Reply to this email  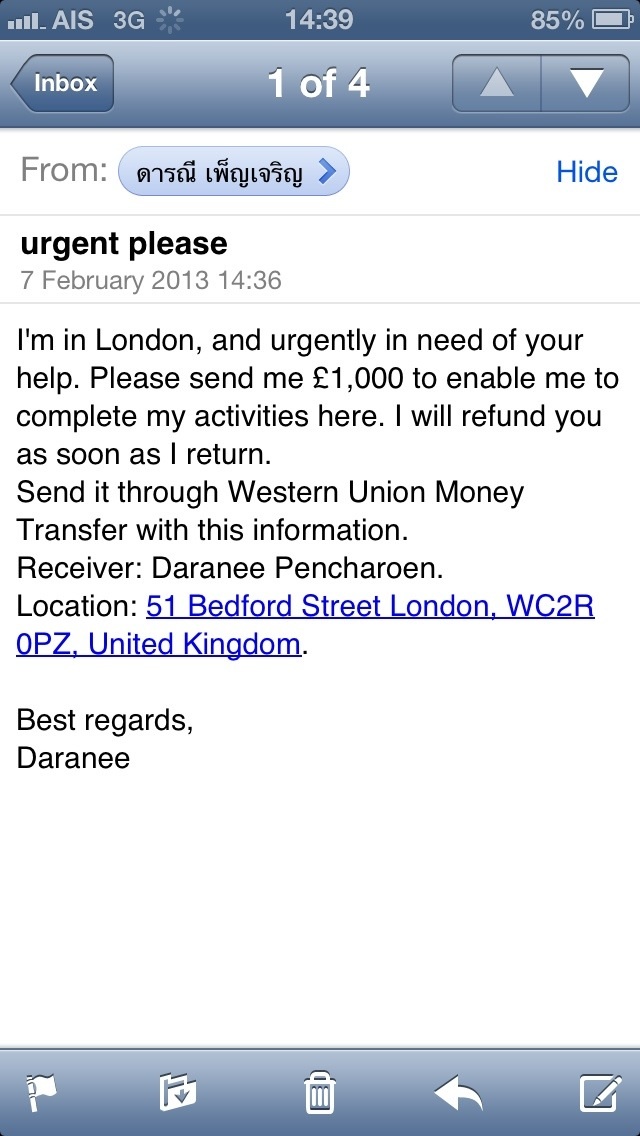point(458,1093)
